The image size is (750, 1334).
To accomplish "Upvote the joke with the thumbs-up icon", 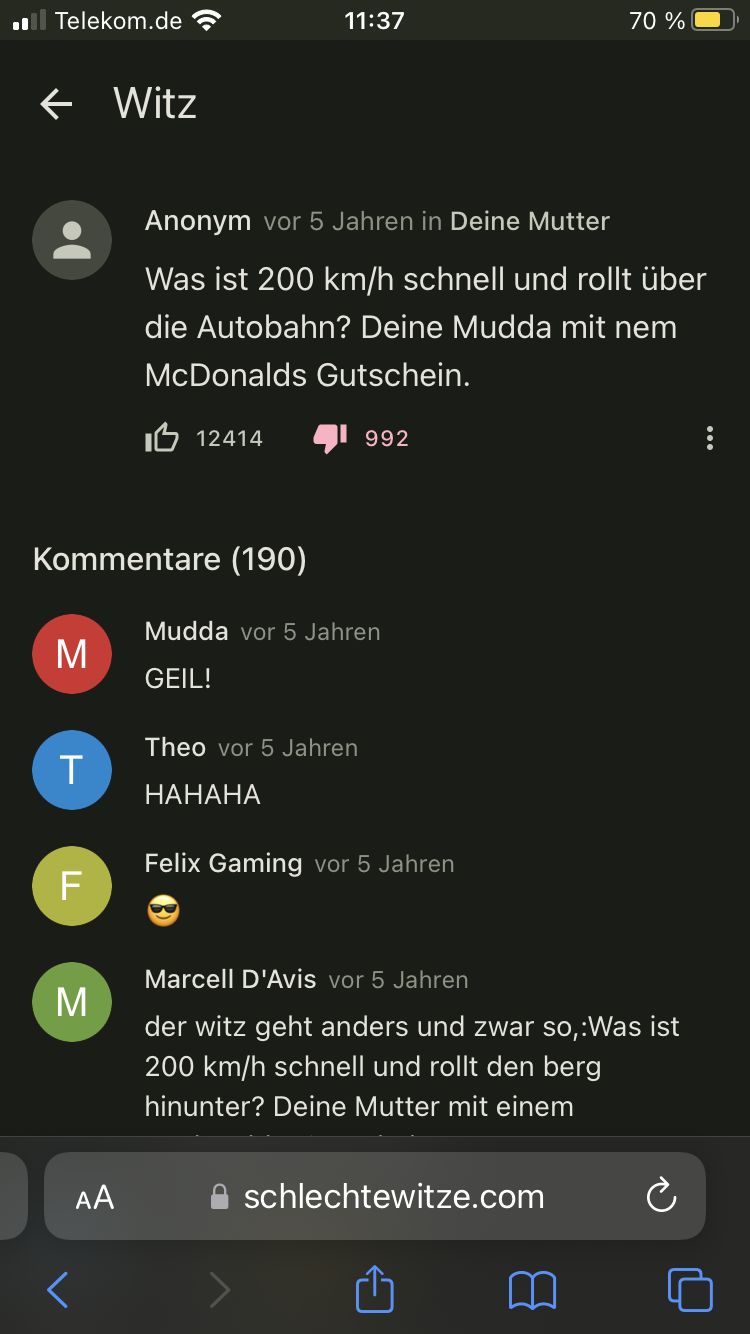I will (162, 438).
